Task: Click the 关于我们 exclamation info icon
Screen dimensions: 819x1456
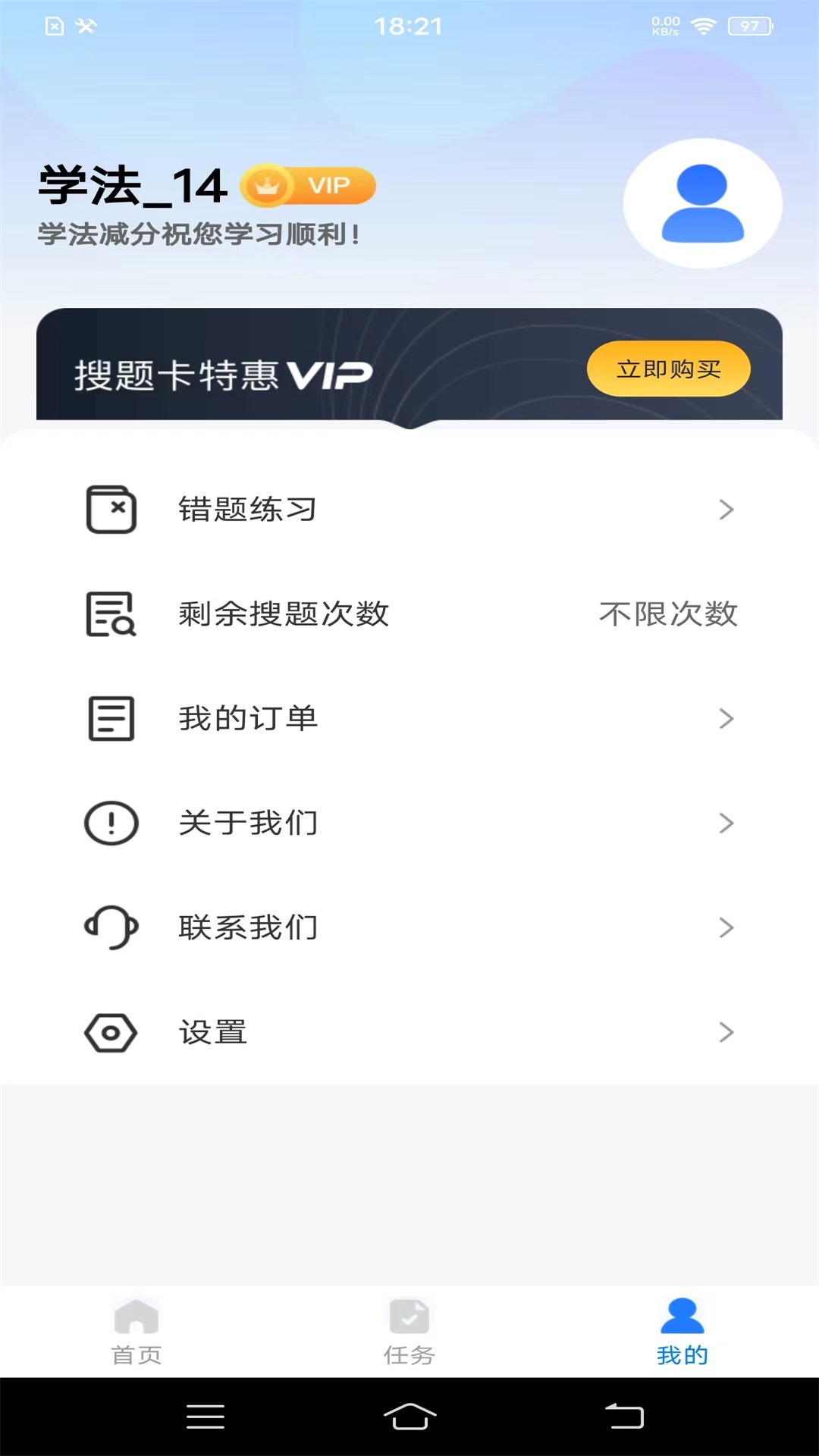Action: [111, 823]
